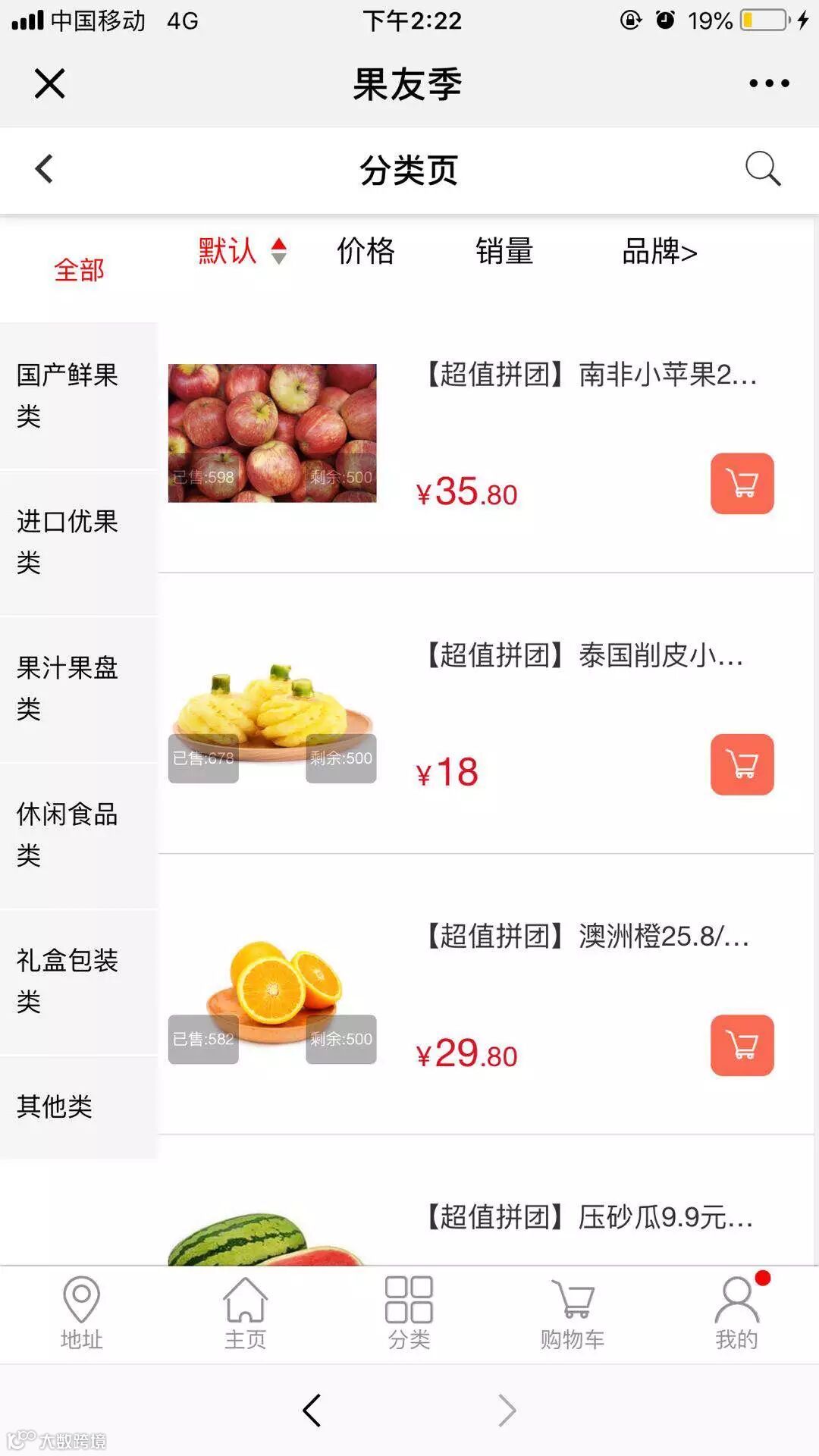Select the 休闲食品类 category
819x1456 pixels.
(68, 834)
